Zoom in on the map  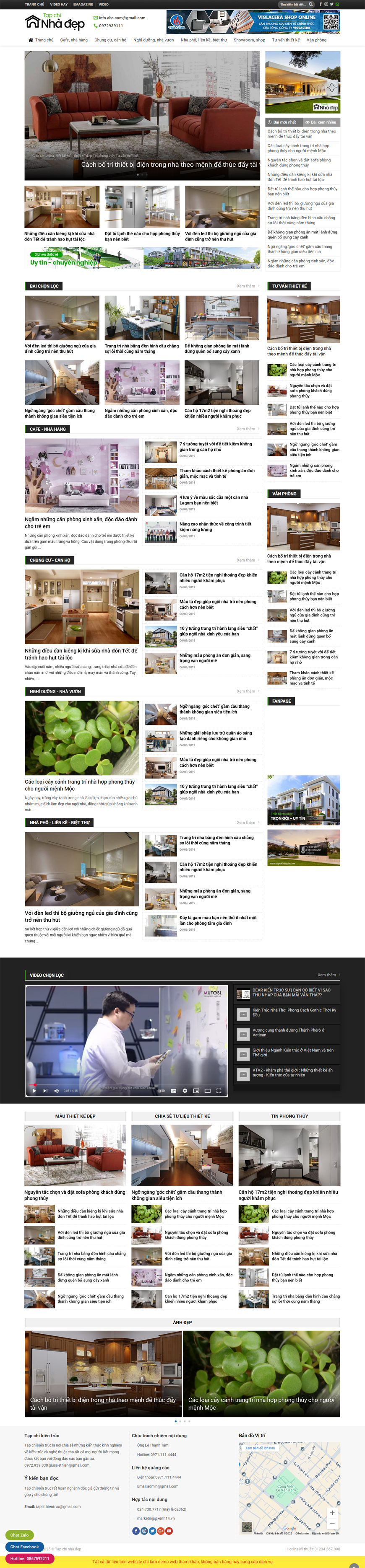click(x=332, y=1513)
